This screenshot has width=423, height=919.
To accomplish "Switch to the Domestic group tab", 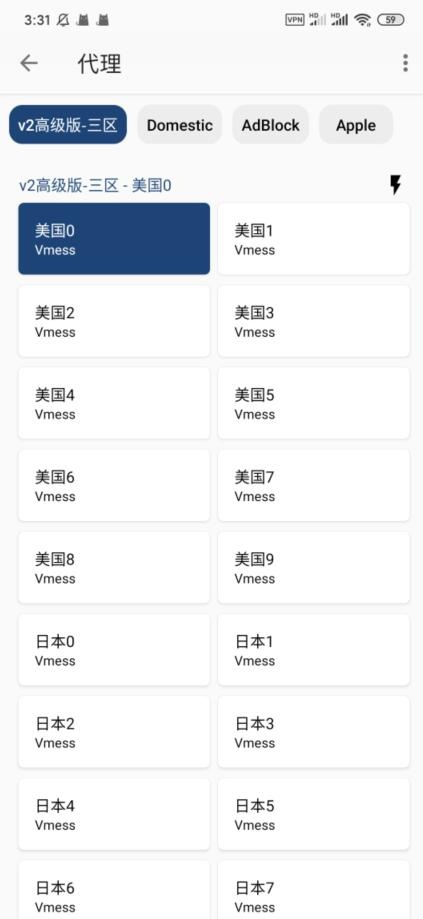I will click(179, 125).
